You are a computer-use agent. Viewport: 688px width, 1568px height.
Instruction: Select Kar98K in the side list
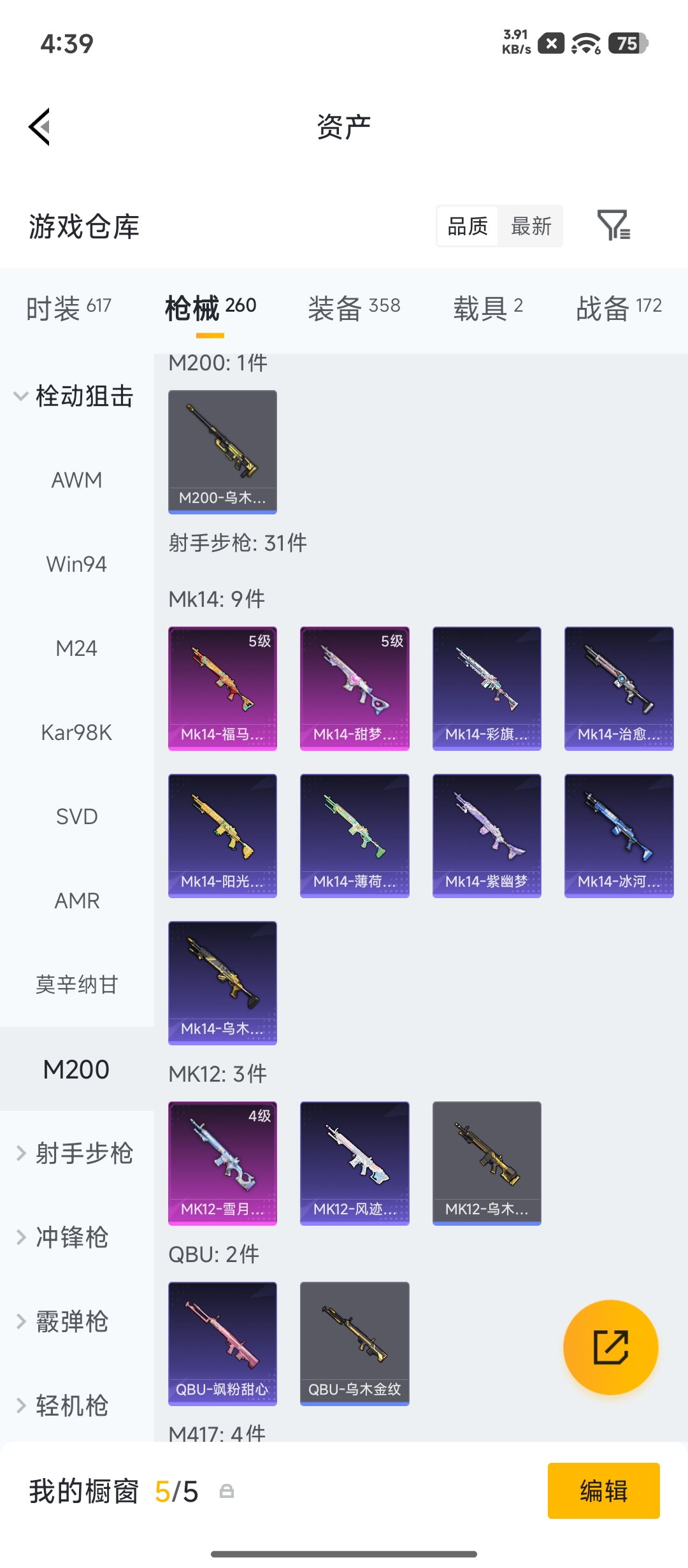coord(76,732)
